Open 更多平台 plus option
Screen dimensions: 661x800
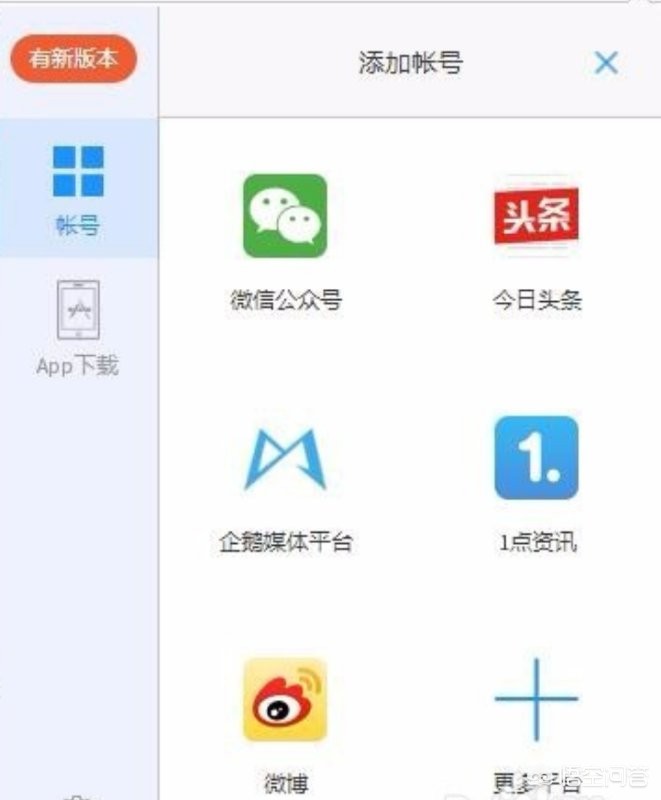click(536, 699)
